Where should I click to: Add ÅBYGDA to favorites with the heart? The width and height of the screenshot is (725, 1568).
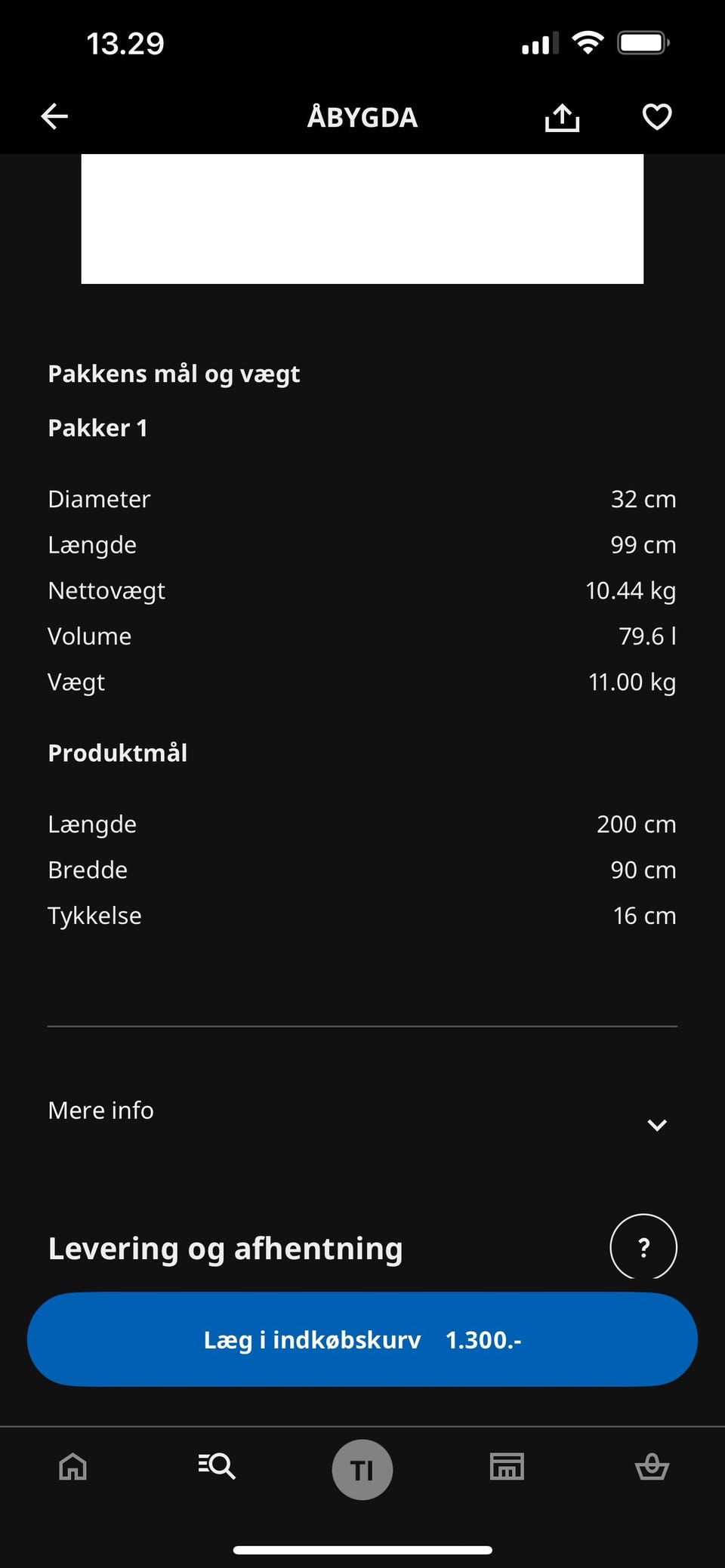[656, 117]
